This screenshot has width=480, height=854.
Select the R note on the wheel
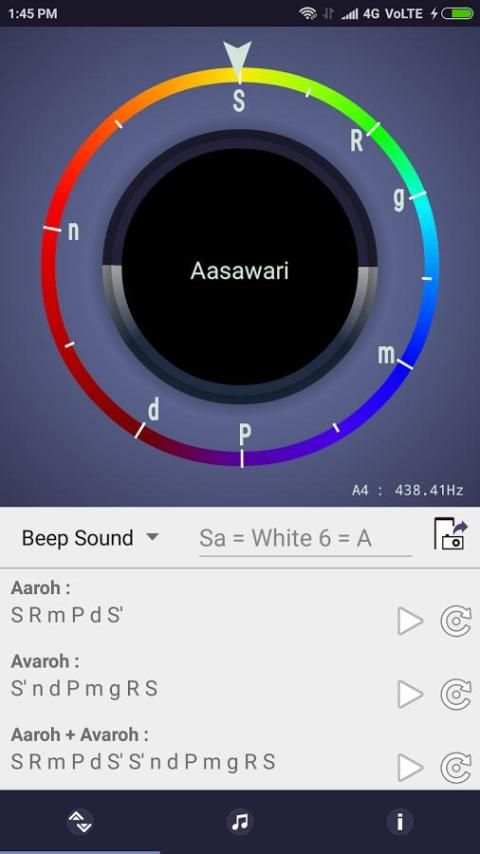pos(356,141)
